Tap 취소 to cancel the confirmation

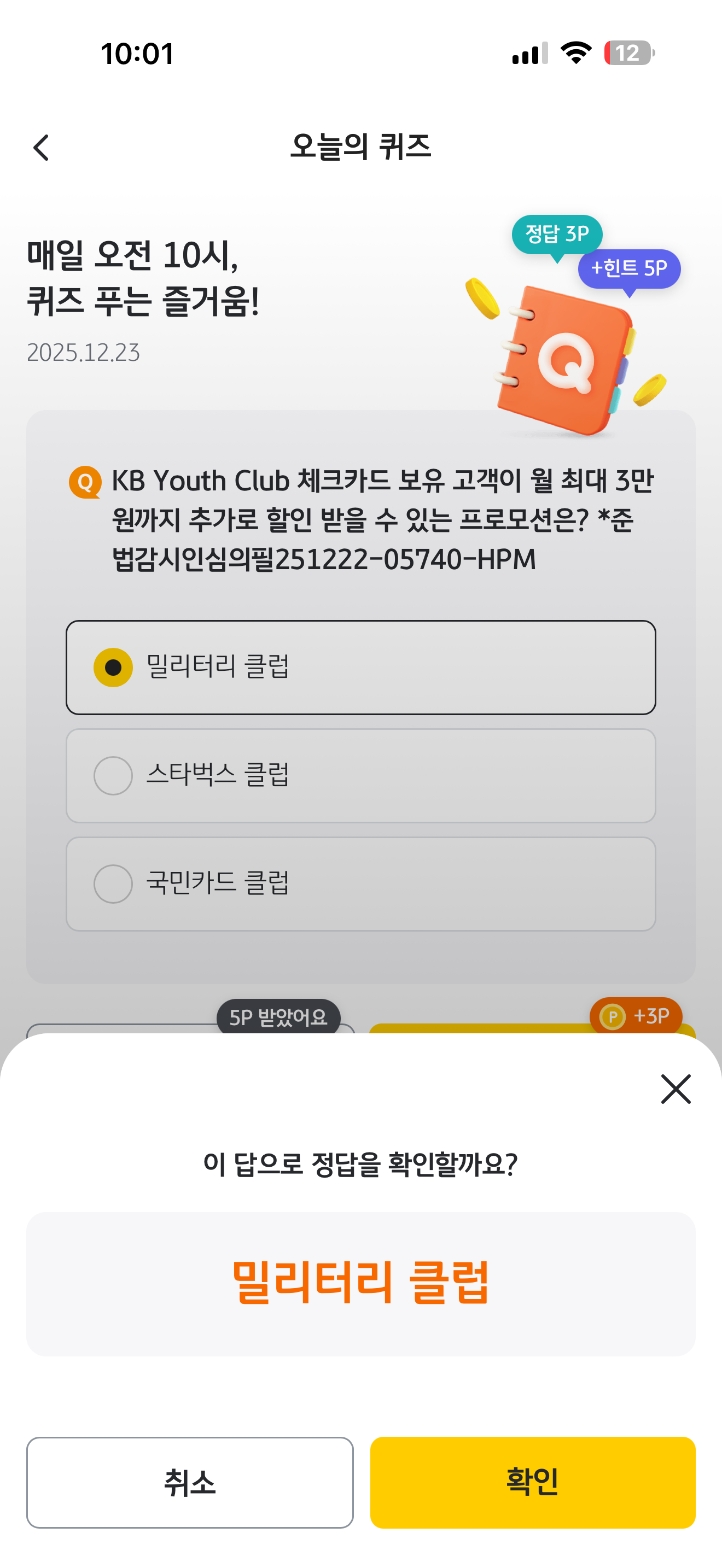190,1482
